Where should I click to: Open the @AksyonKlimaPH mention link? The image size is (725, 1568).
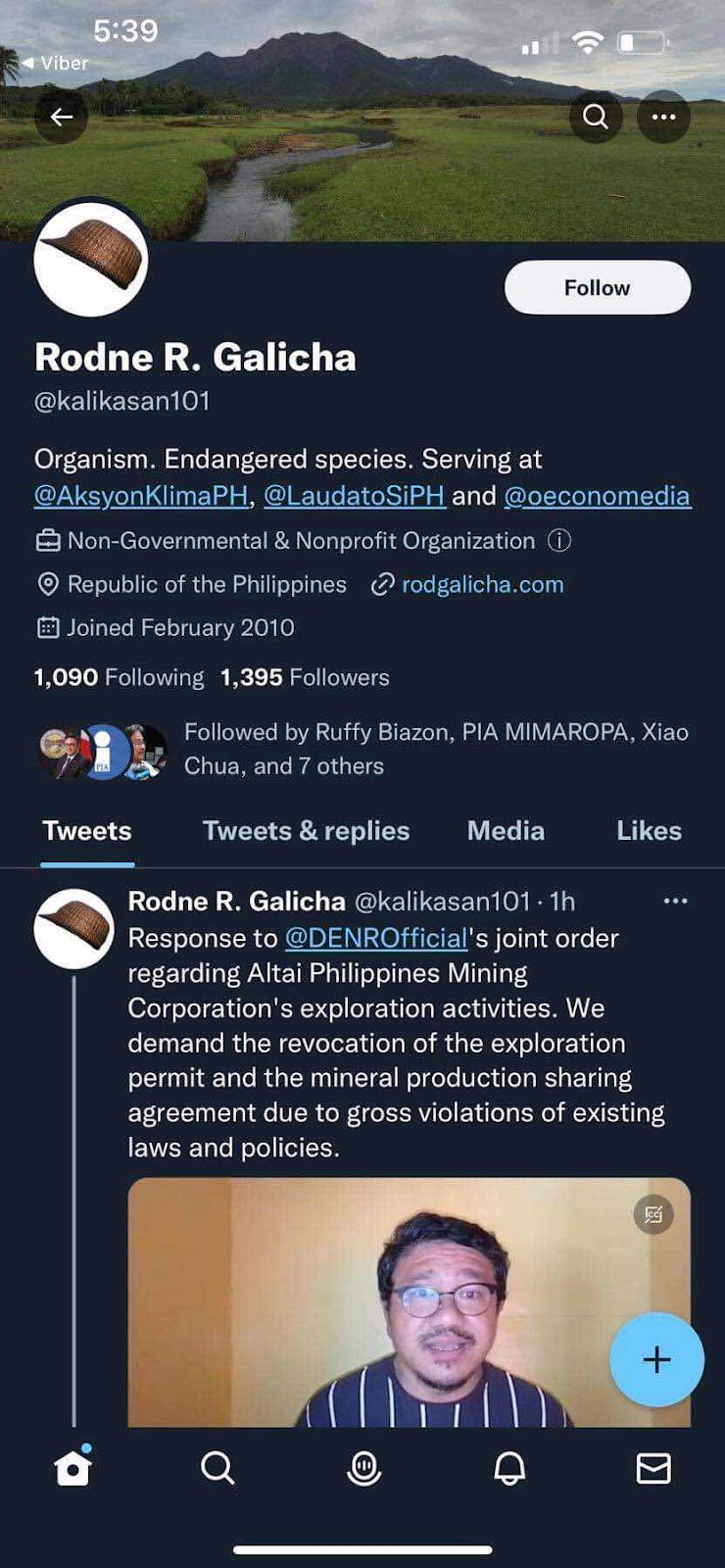(x=141, y=496)
